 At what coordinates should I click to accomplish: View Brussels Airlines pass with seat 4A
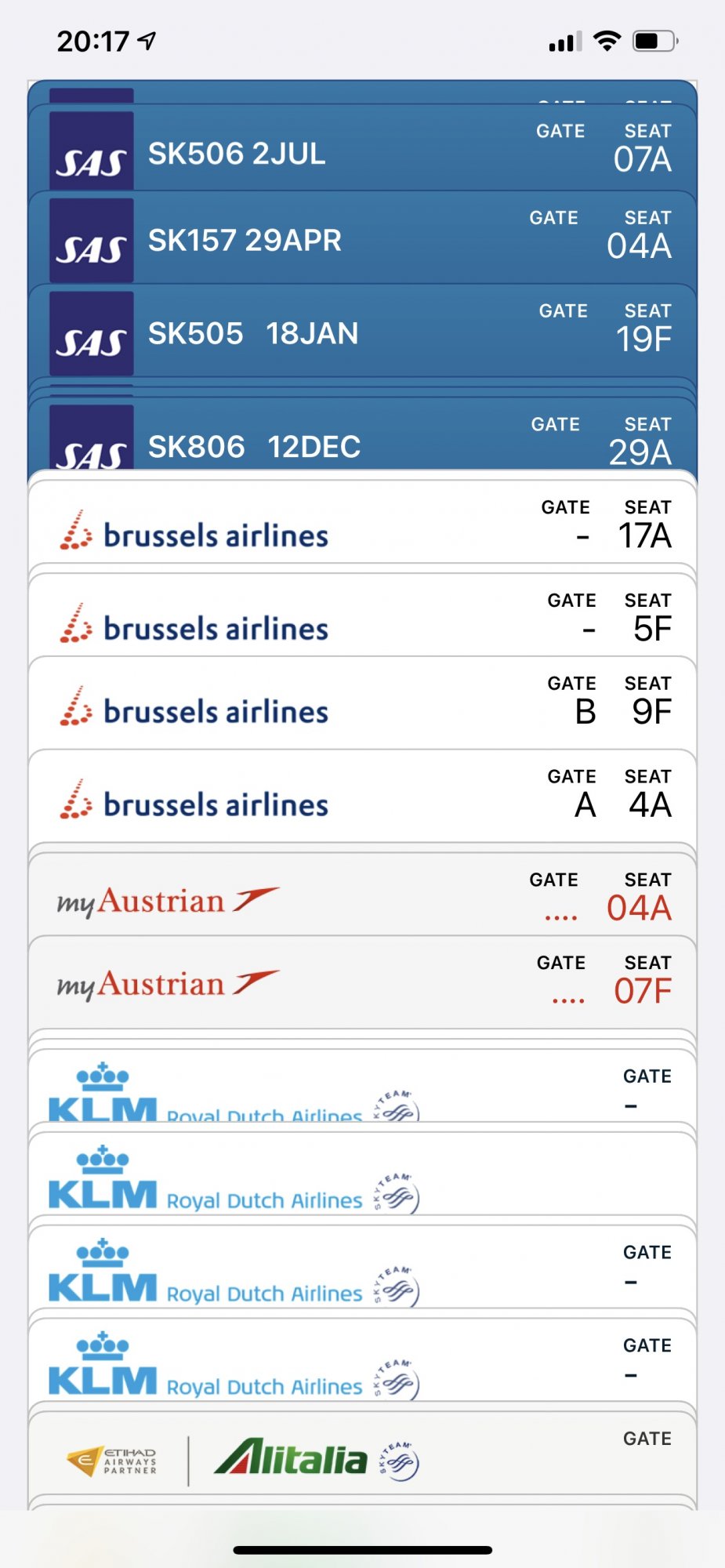(362, 797)
